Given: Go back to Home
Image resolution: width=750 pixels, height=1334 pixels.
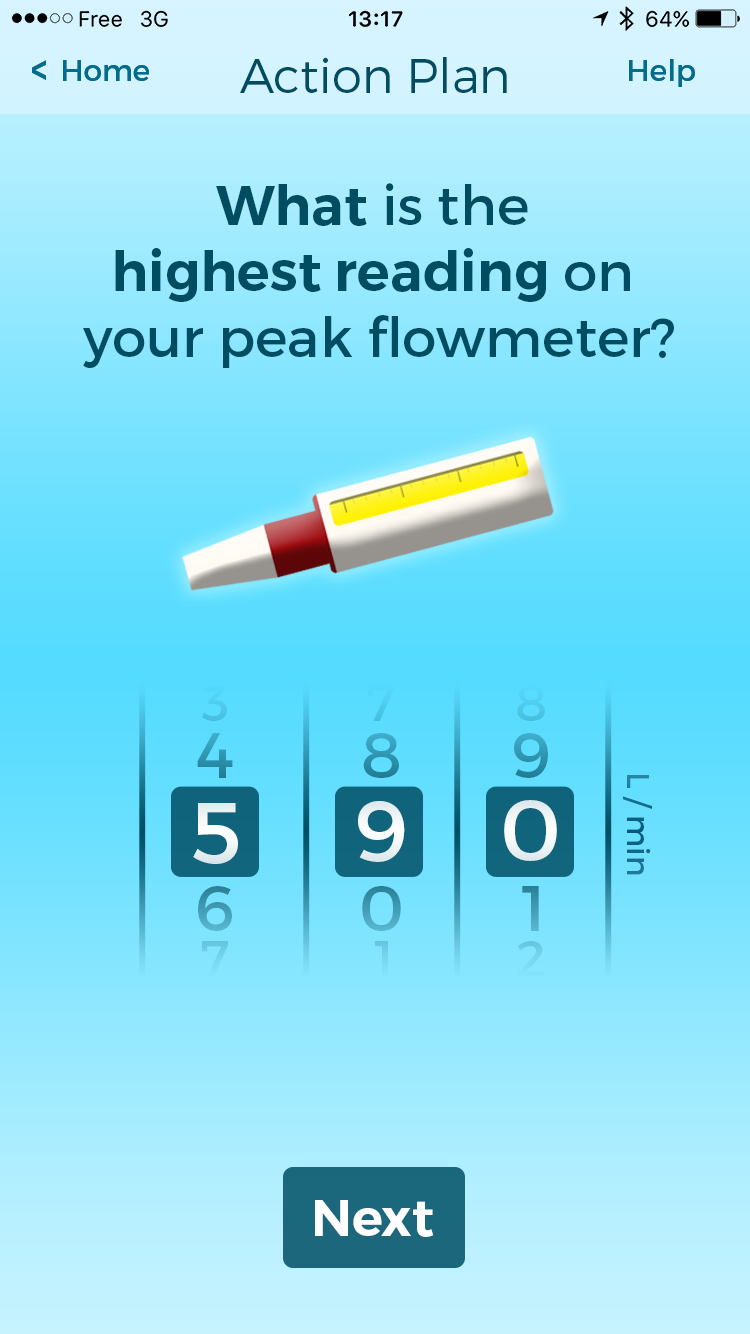Looking at the screenshot, I should (x=90, y=72).
